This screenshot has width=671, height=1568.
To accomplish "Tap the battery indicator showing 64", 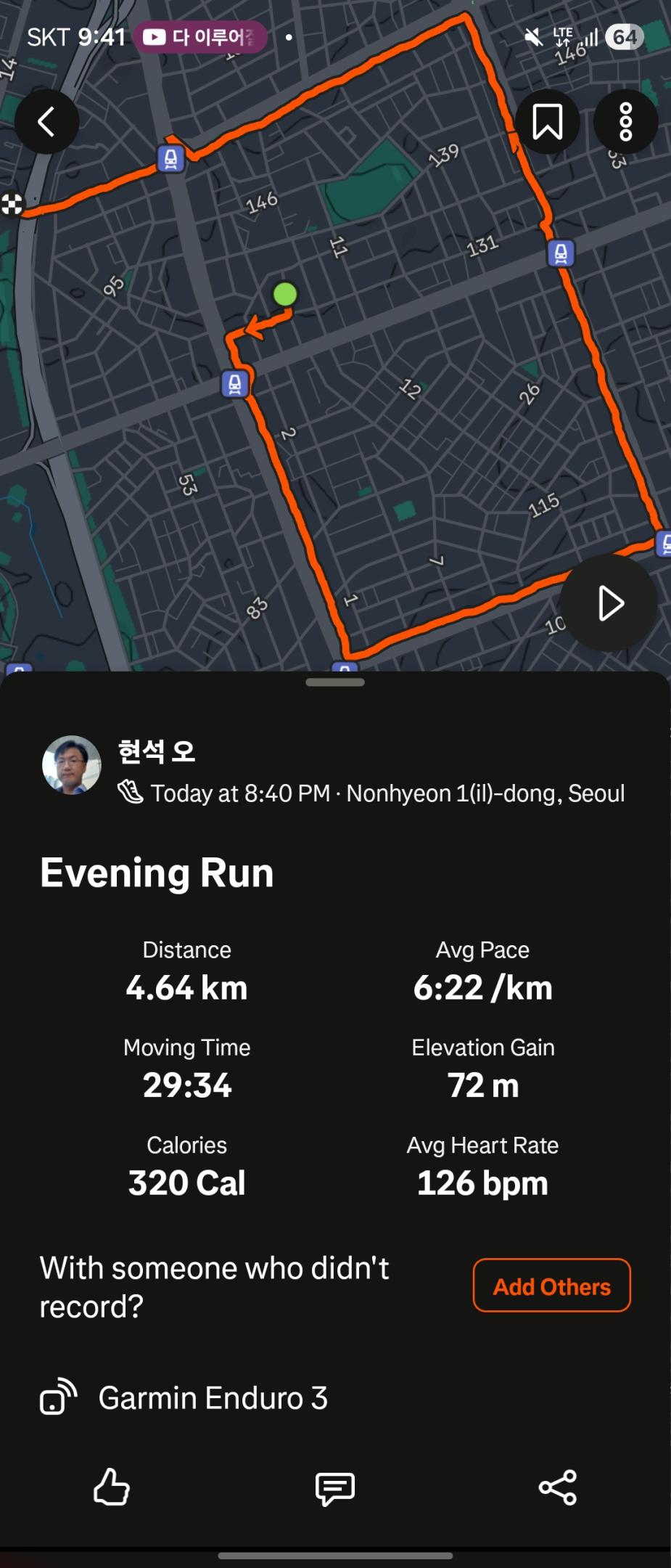I will (626, 36).
